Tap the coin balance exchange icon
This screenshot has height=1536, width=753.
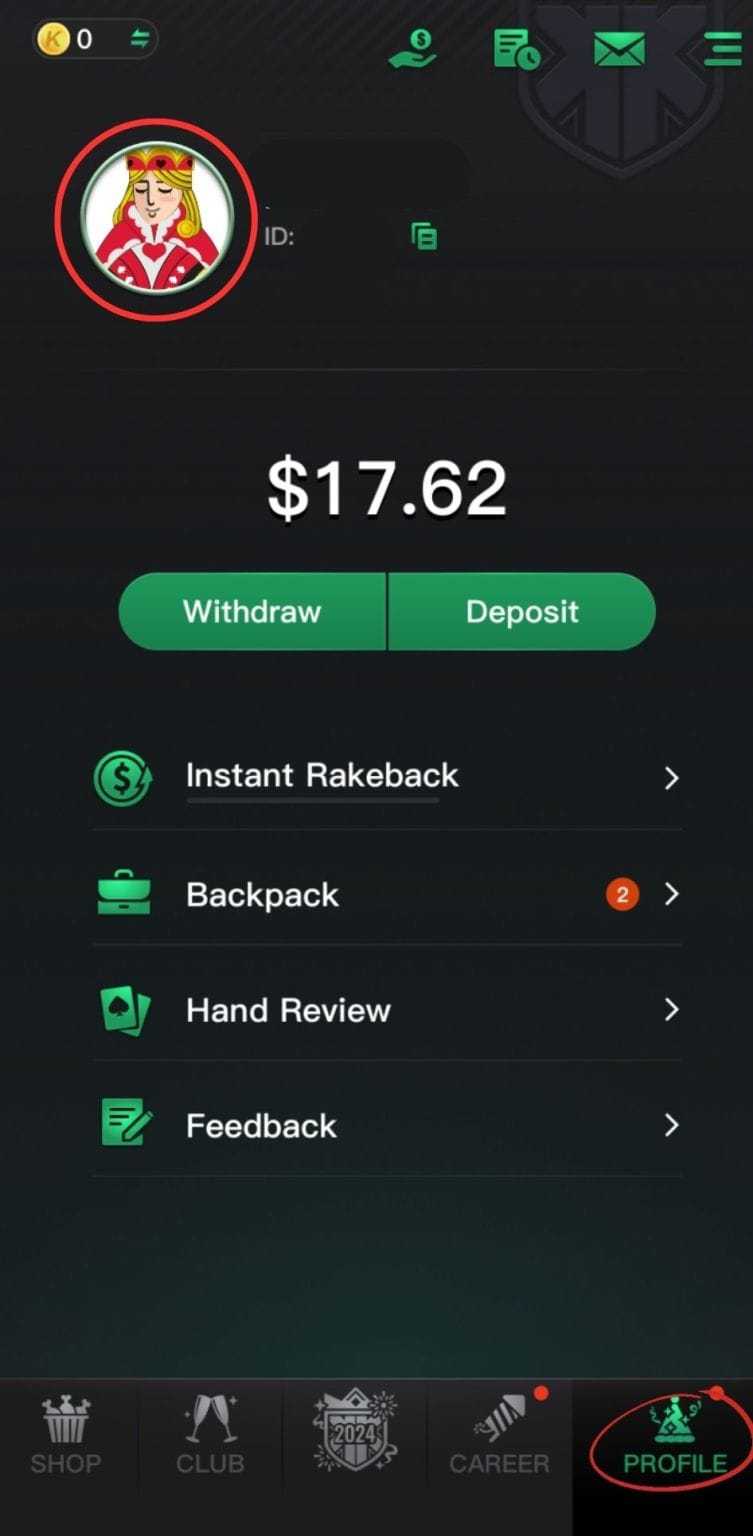click(138, 39)
